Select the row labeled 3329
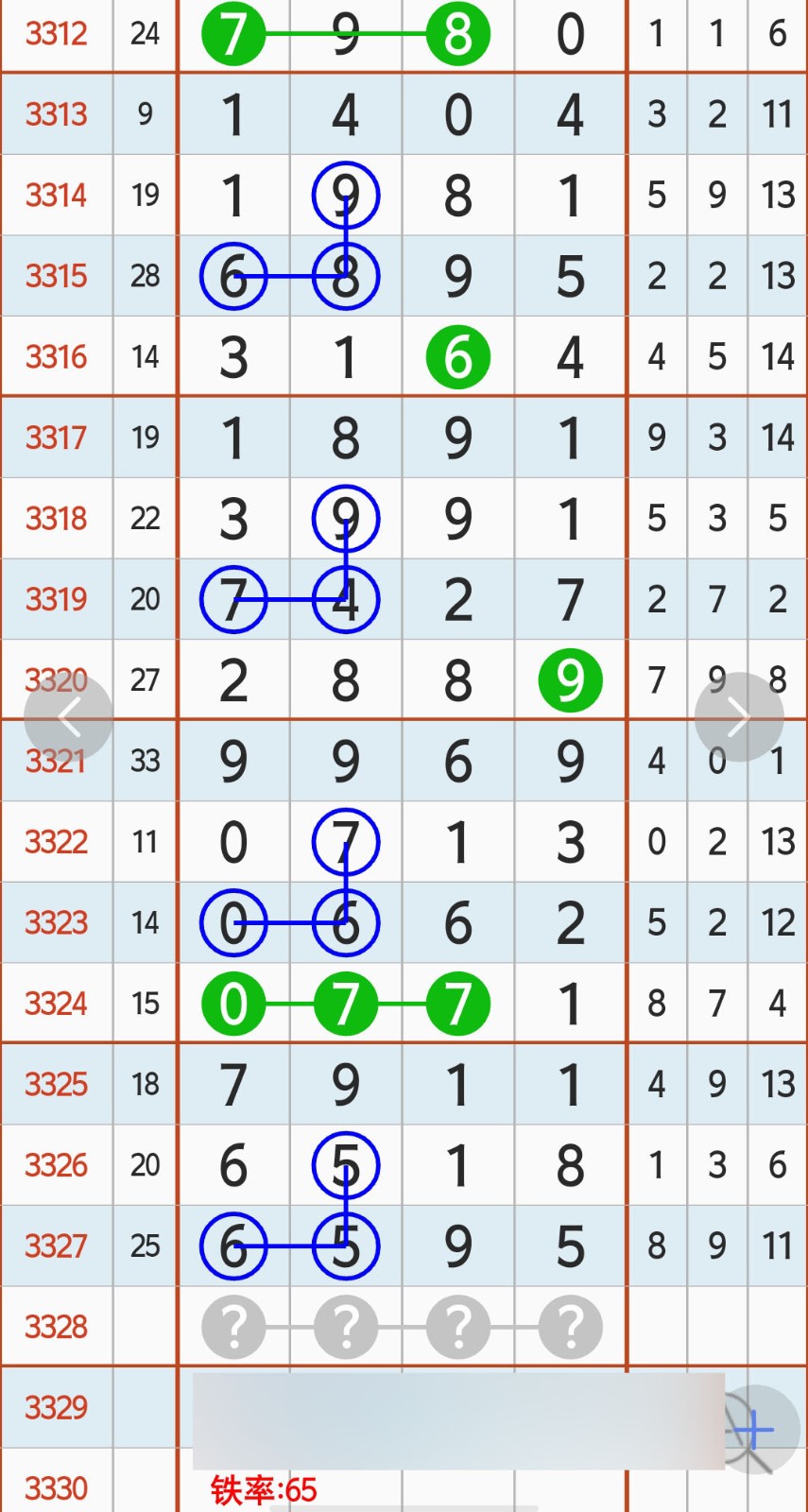808x1512 pixels. coord(57,1408)
